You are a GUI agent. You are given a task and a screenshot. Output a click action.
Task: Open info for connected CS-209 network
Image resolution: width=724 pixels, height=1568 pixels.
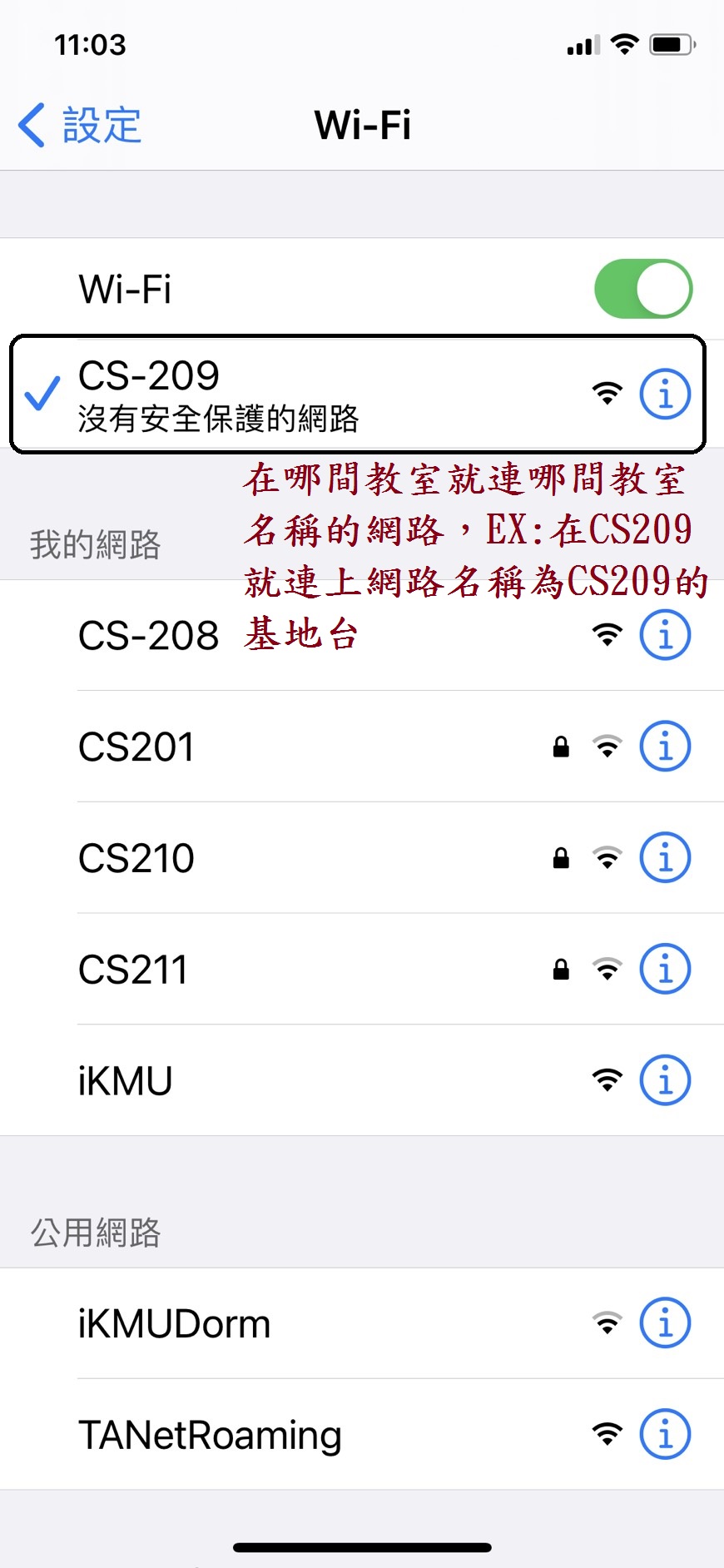point(665,394)
